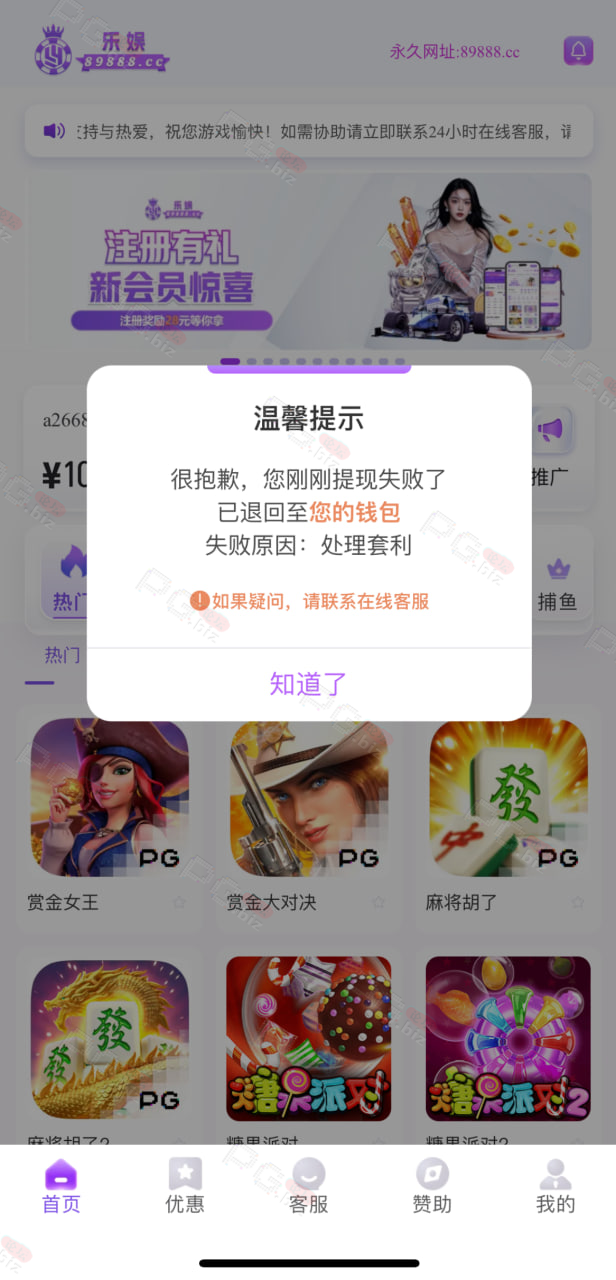
Task: Go to the 赞助 tab
Action: pyautogui.click(x=432, y=1186)
